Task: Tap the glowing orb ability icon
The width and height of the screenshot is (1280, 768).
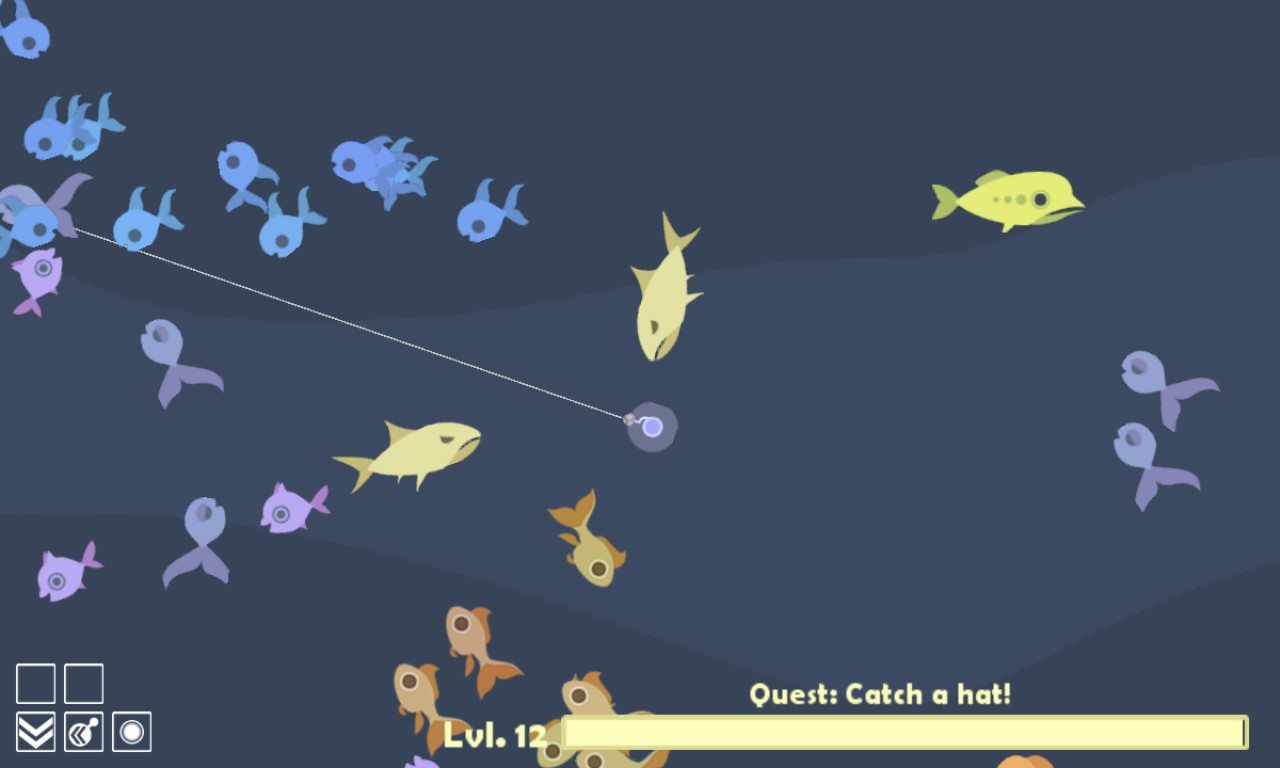Action: (x=132, y=732)
